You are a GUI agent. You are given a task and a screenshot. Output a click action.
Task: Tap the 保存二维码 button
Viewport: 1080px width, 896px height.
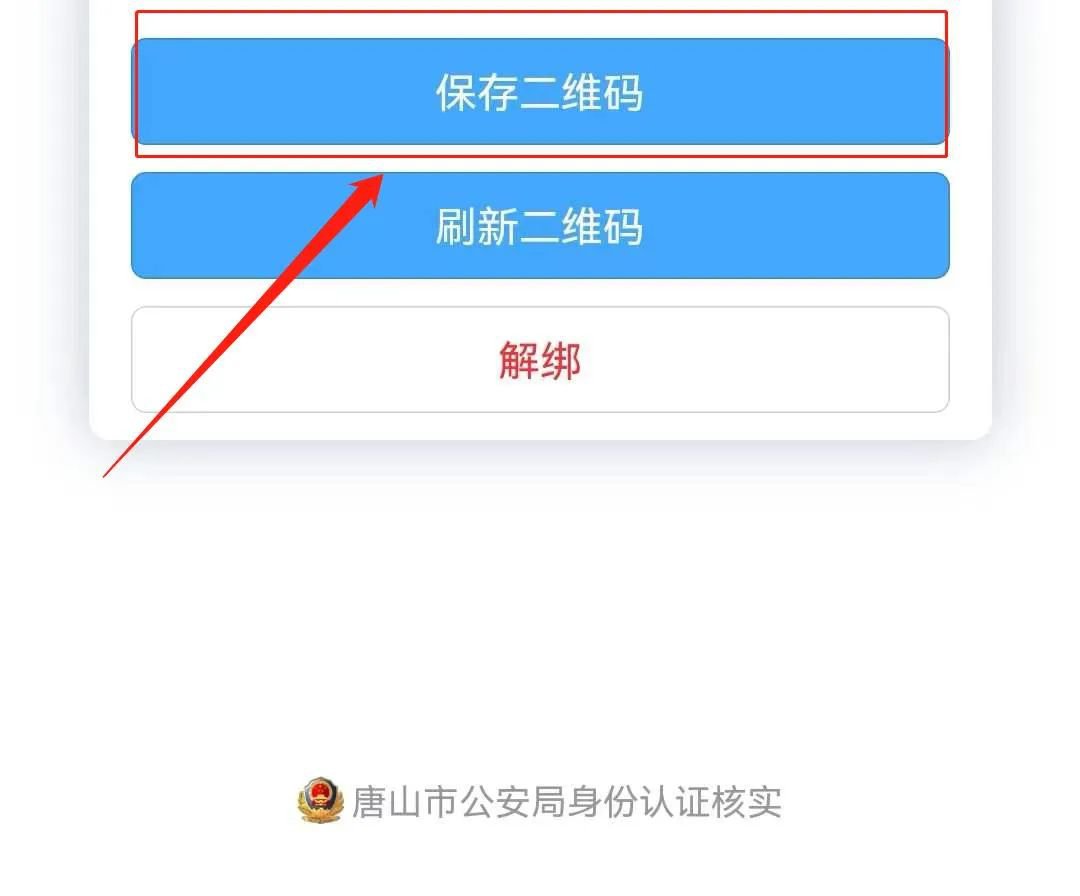(x=540, y=92)
